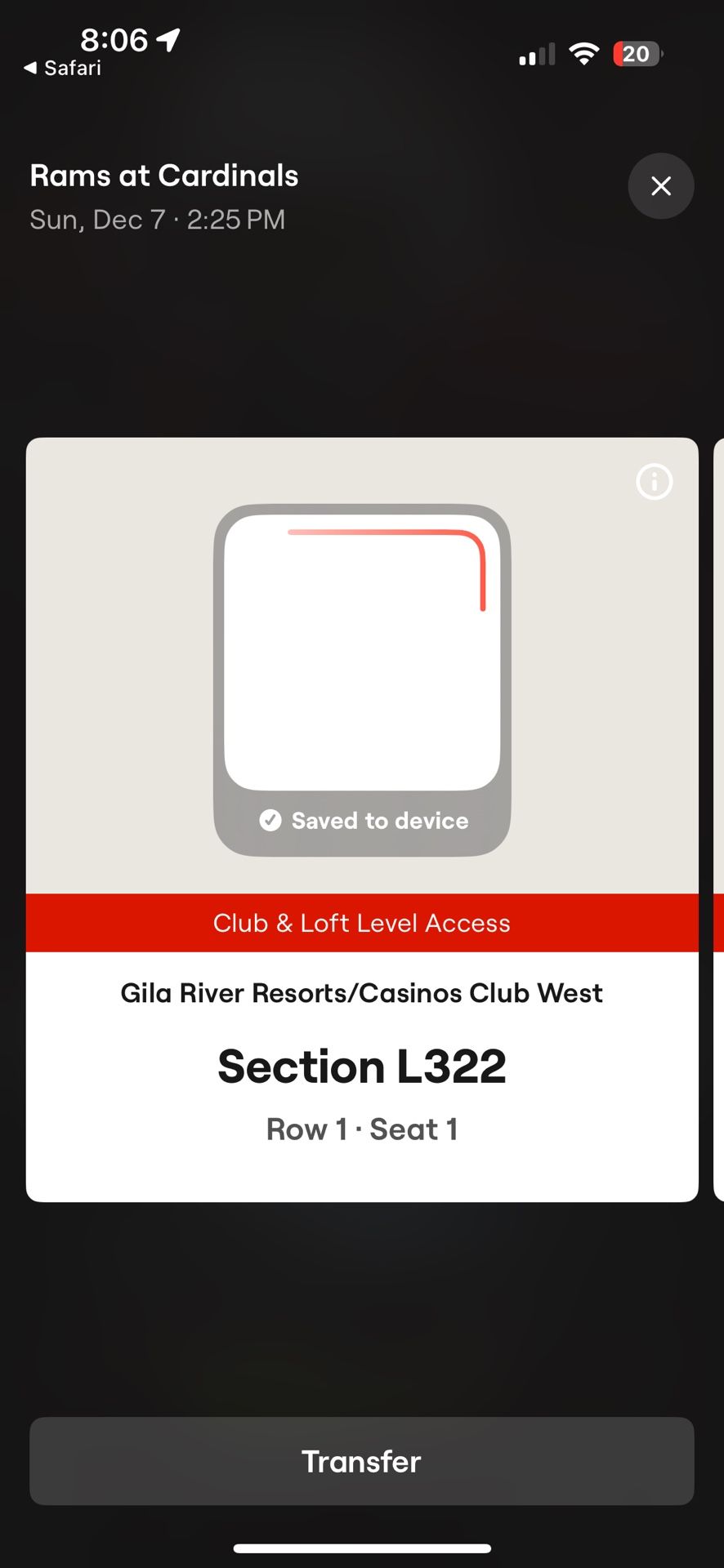Open details via the Rams at Cardinals title
This screenshot has width=724, height=1568.
163,176
